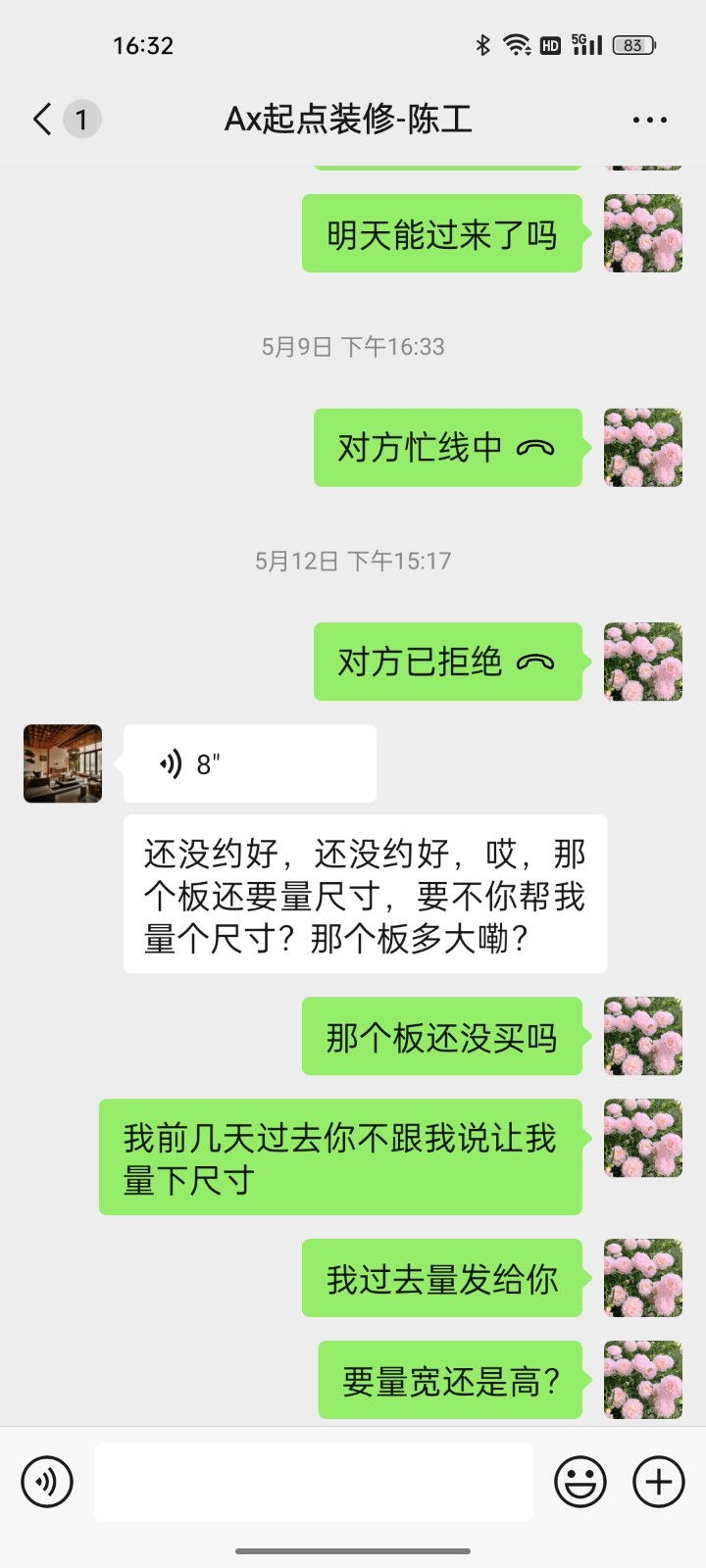The image size is (706, 1568).
Task: Open the emoji sticker panel
Action: click(x=580, y=1482)
